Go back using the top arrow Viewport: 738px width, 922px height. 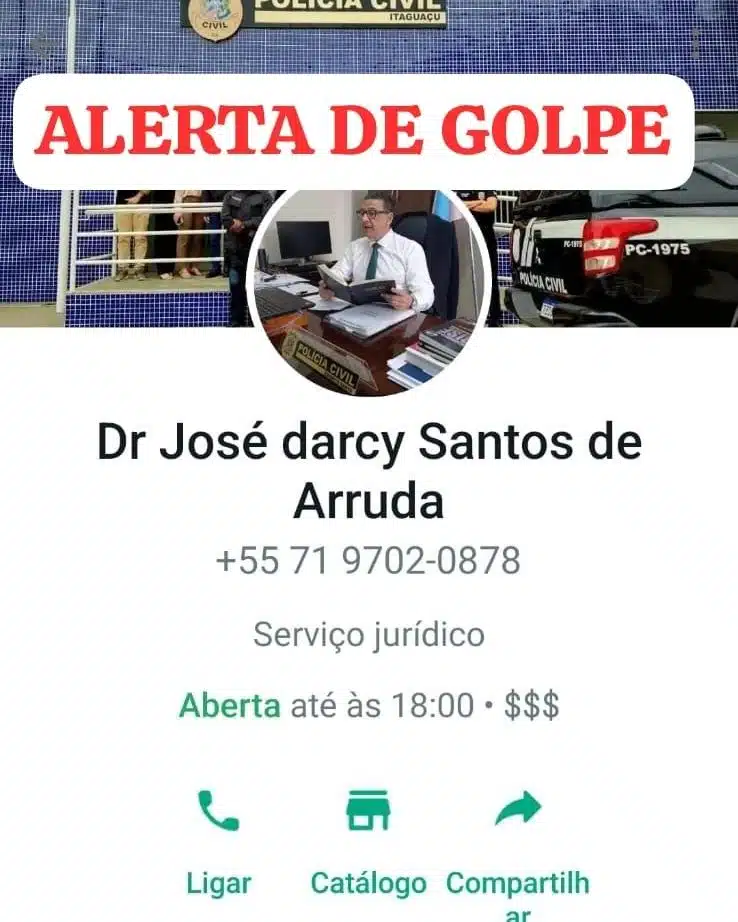pos(42,44)
